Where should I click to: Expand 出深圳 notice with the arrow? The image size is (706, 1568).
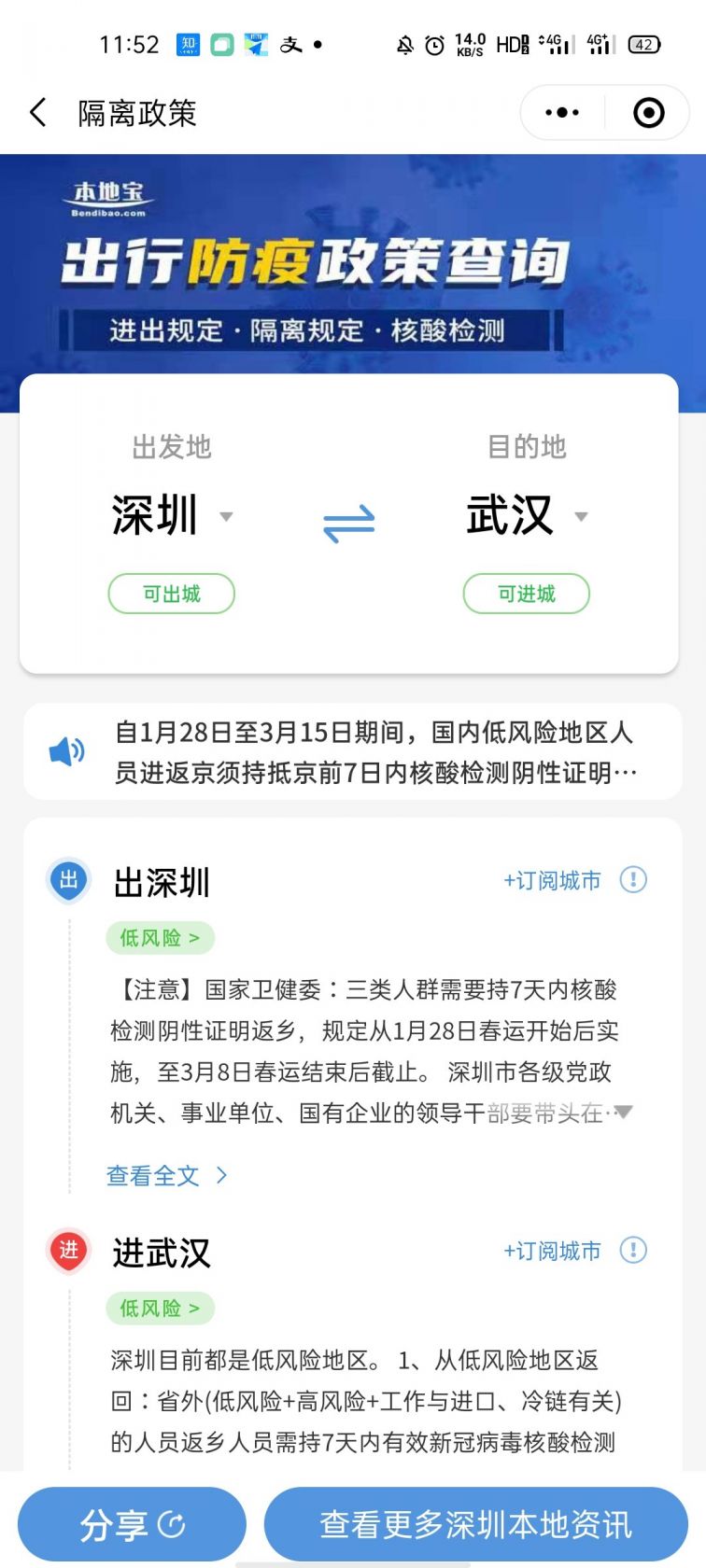click(623, 1112)
